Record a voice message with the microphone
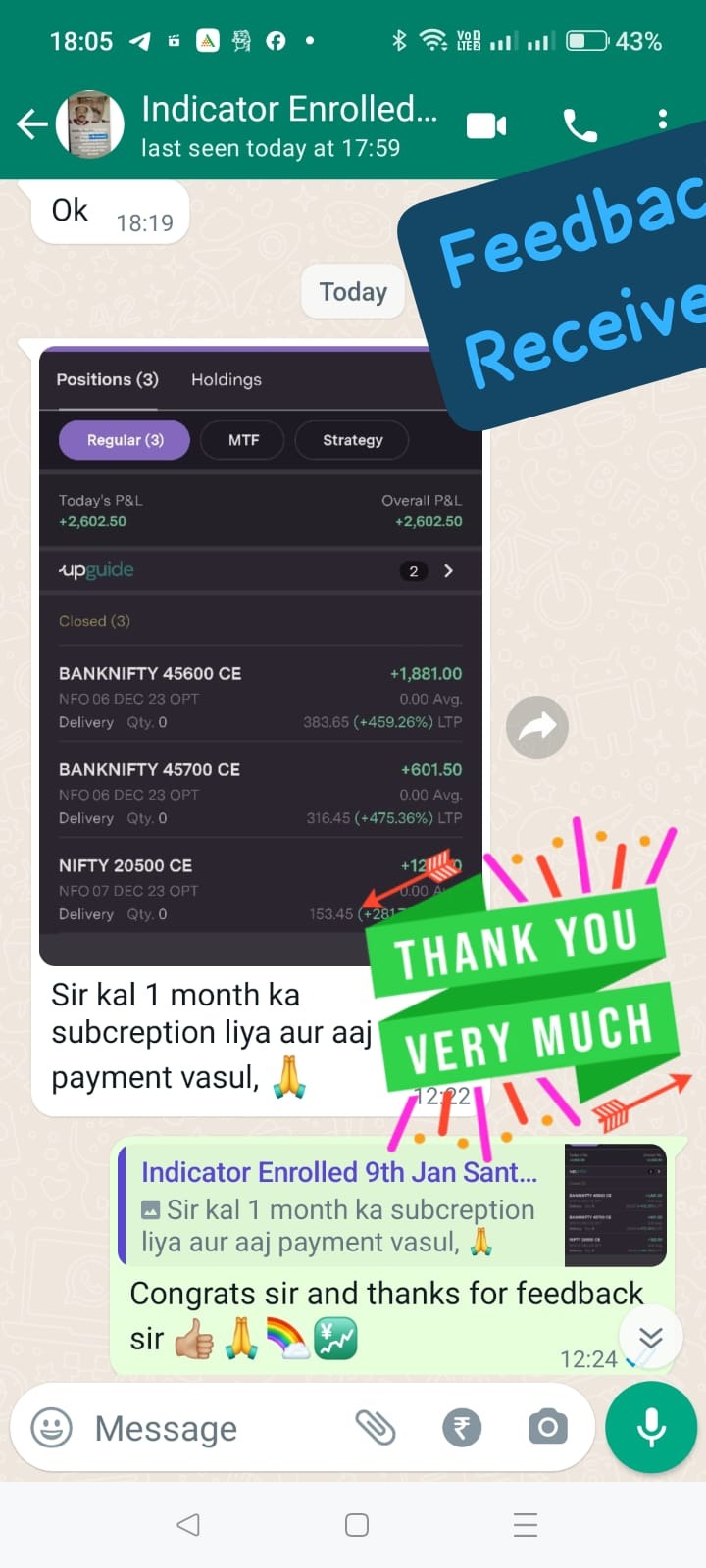Image resolution: width=706 pixels, height=1568 pixels. [x=651, y=1428]
